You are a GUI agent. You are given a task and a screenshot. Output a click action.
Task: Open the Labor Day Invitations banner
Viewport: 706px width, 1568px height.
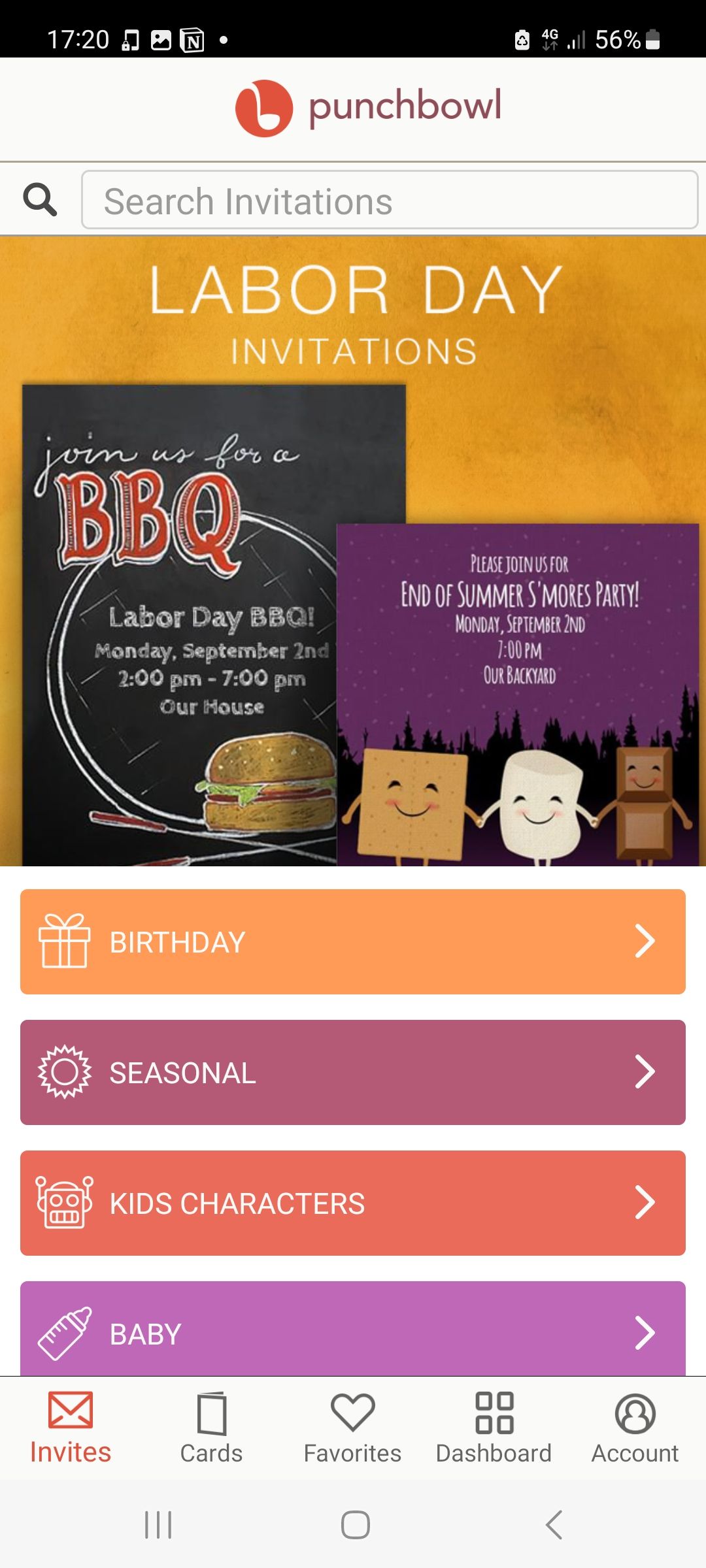pos(353,551)
